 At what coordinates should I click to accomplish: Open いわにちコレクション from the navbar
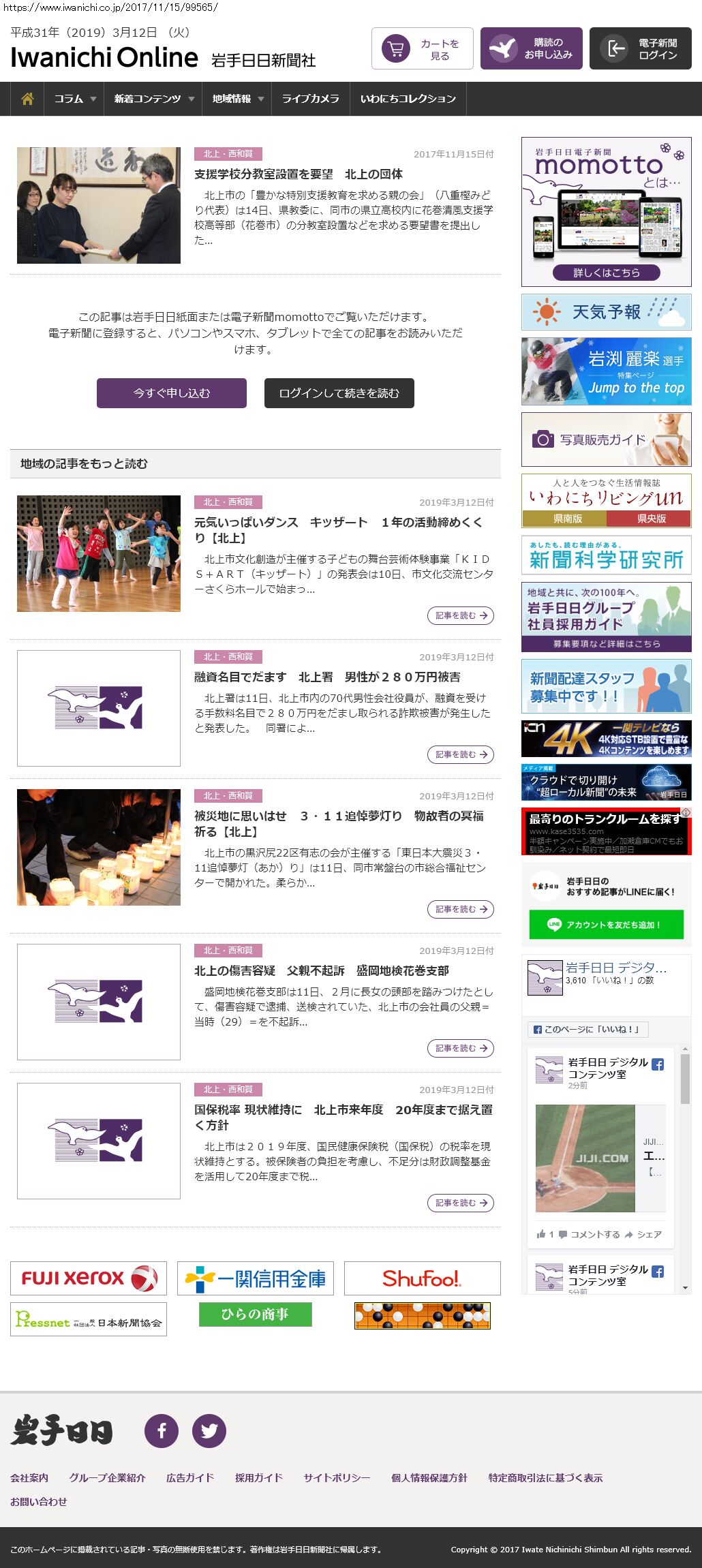tap(408, 99)
